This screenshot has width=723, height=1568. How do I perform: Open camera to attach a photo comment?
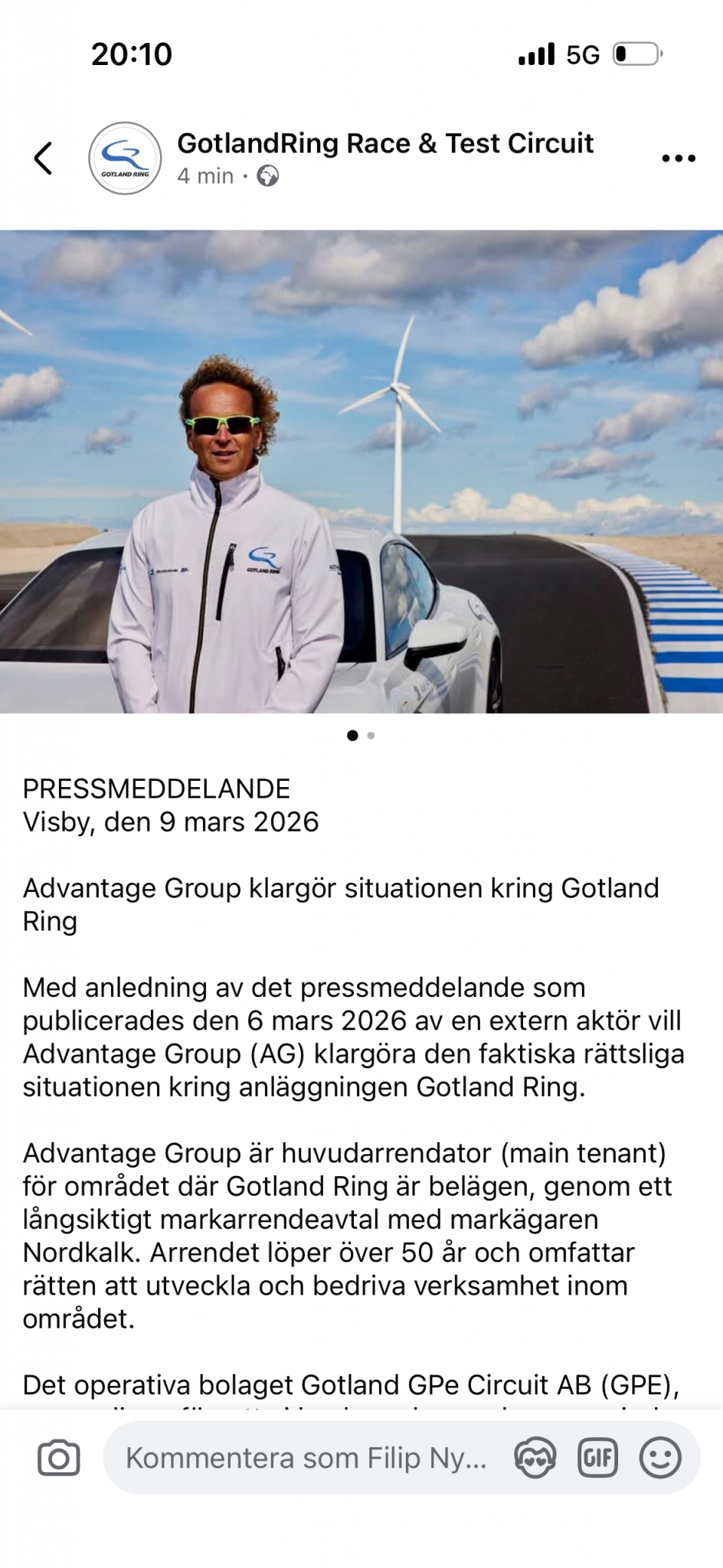(59, 1458)
